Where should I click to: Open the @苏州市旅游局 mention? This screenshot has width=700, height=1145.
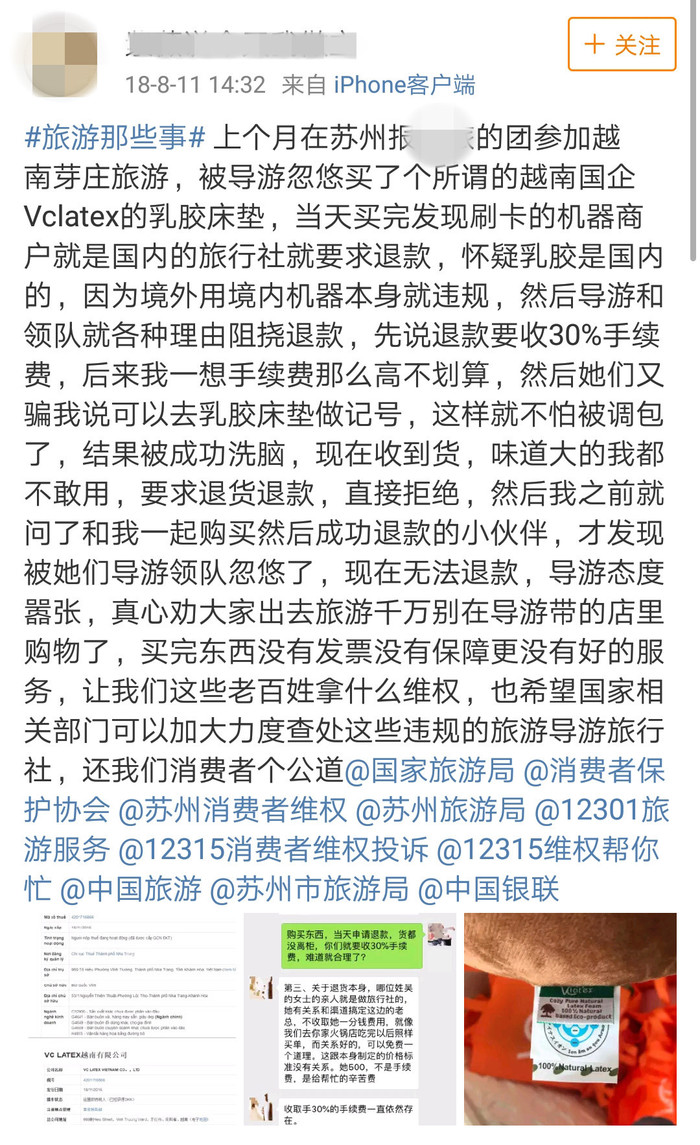pos(309,886)
